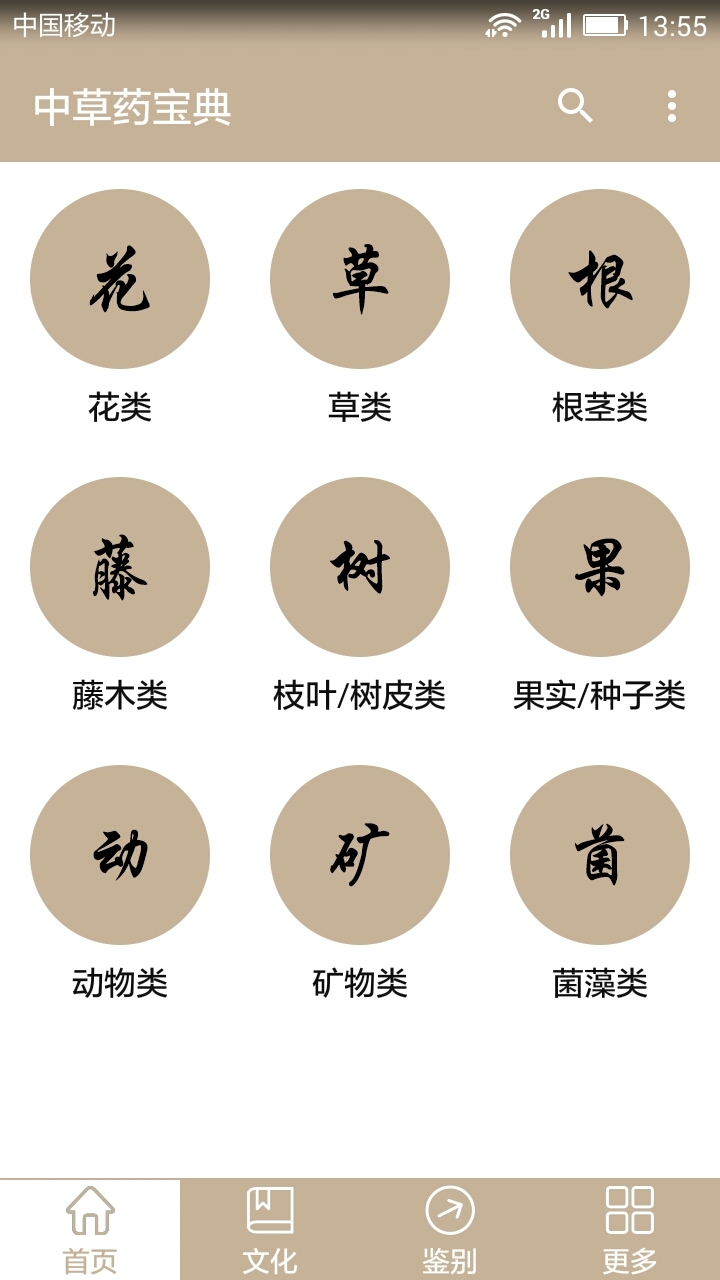This screenshot has height=1280, width=720.
Task: Select the 根茎类 root category
Action: coord(600,279)
